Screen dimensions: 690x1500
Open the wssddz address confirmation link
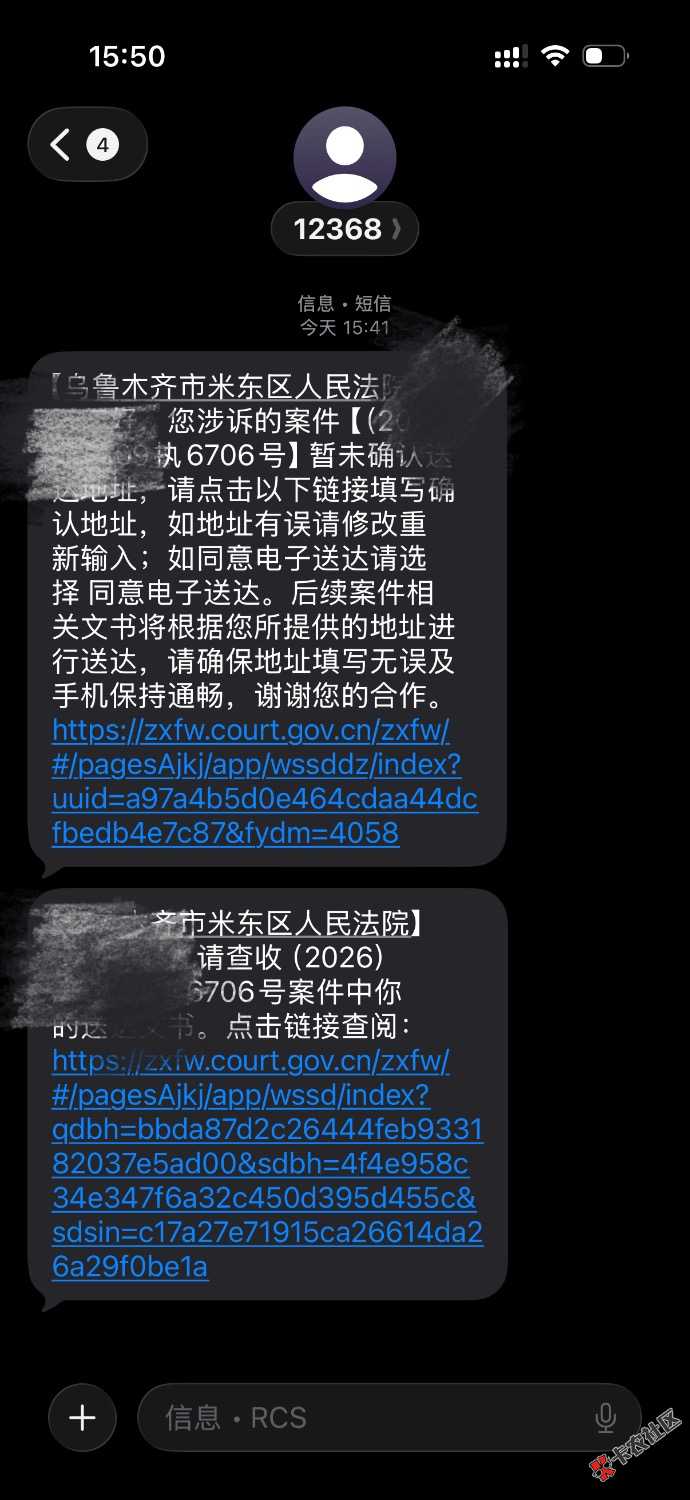click(x=265, y=782)
